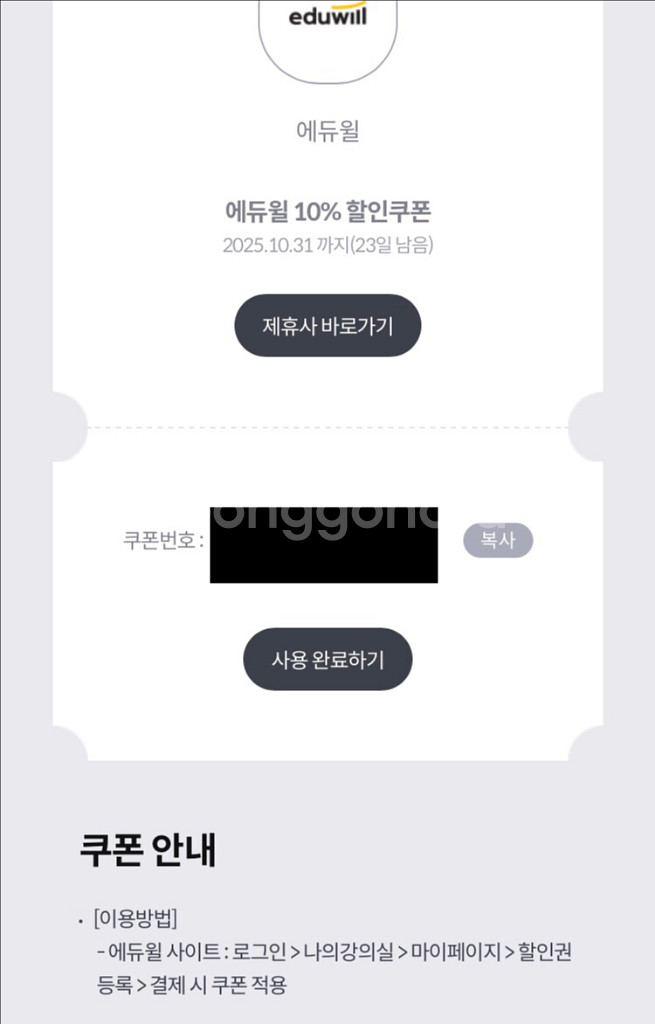
Task: Tap the 제휴사 바로가기 button
Action: [x=328, y=326]
